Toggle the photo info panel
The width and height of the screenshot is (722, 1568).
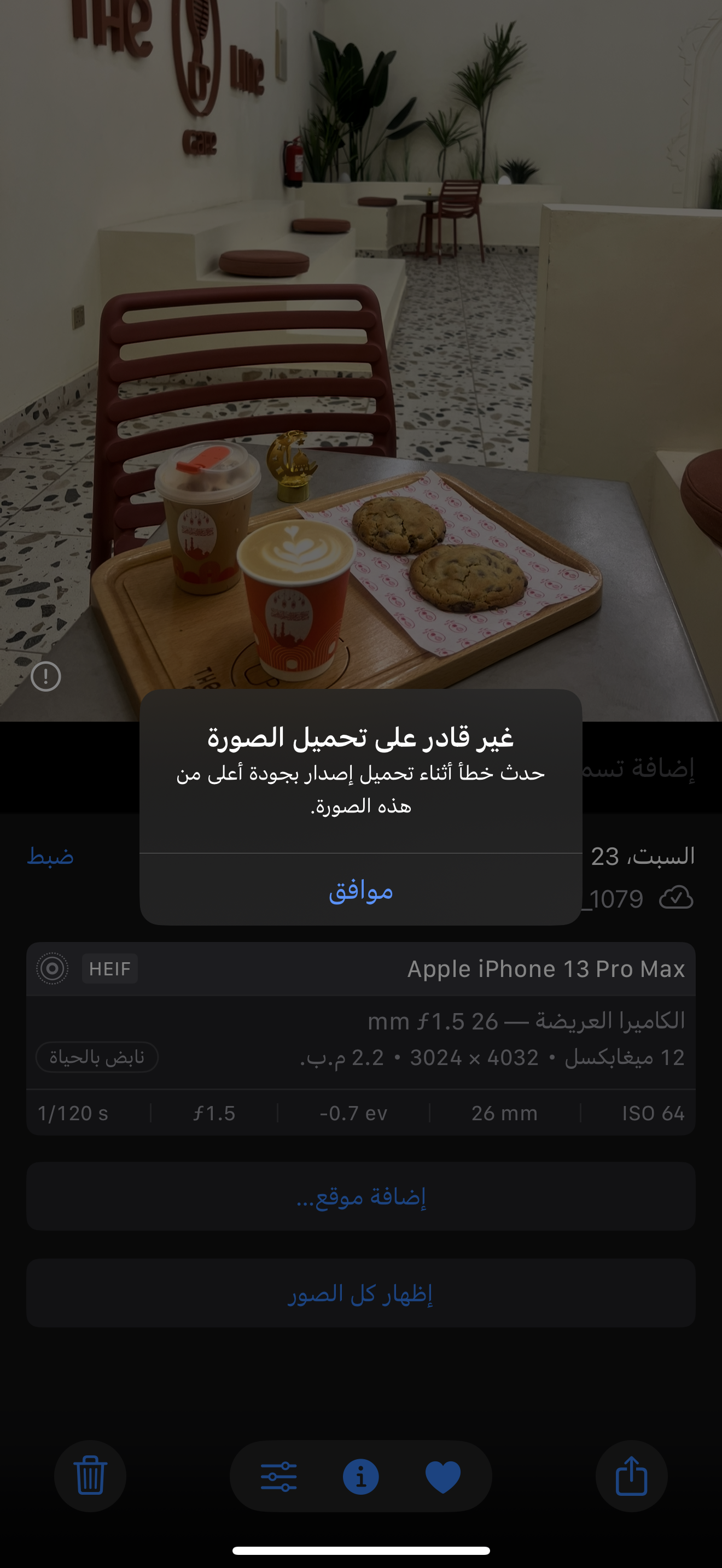pos(360,1477)
